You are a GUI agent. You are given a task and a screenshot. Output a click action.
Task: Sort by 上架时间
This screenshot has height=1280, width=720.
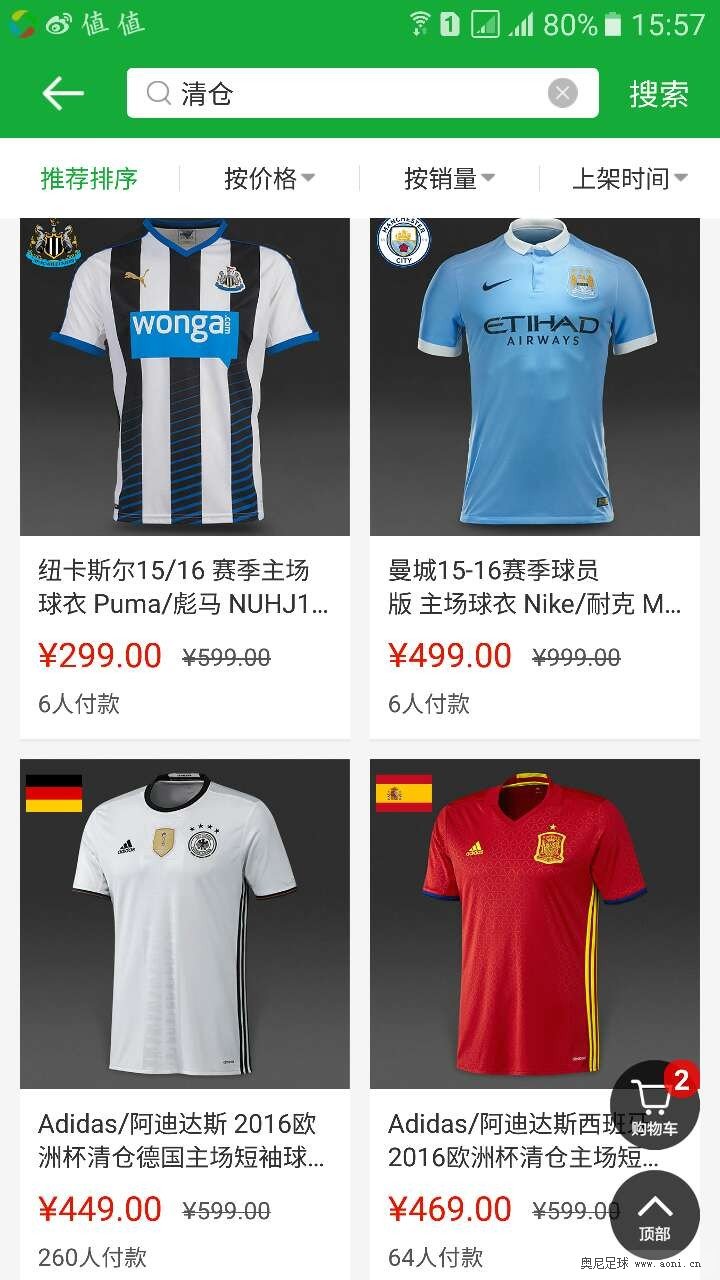[629, 179]
